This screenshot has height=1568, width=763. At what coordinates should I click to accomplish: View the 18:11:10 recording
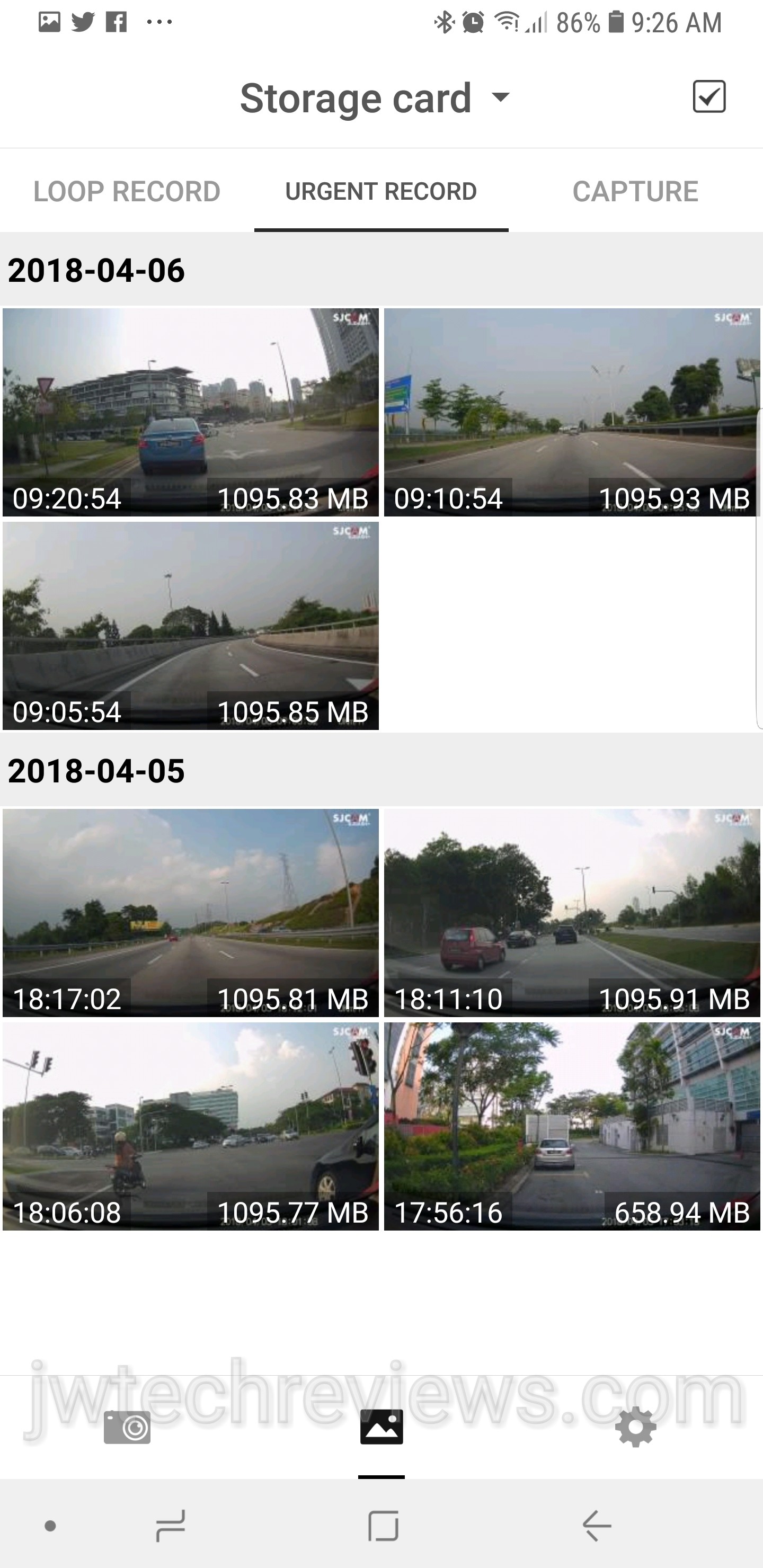pos(571,912)
